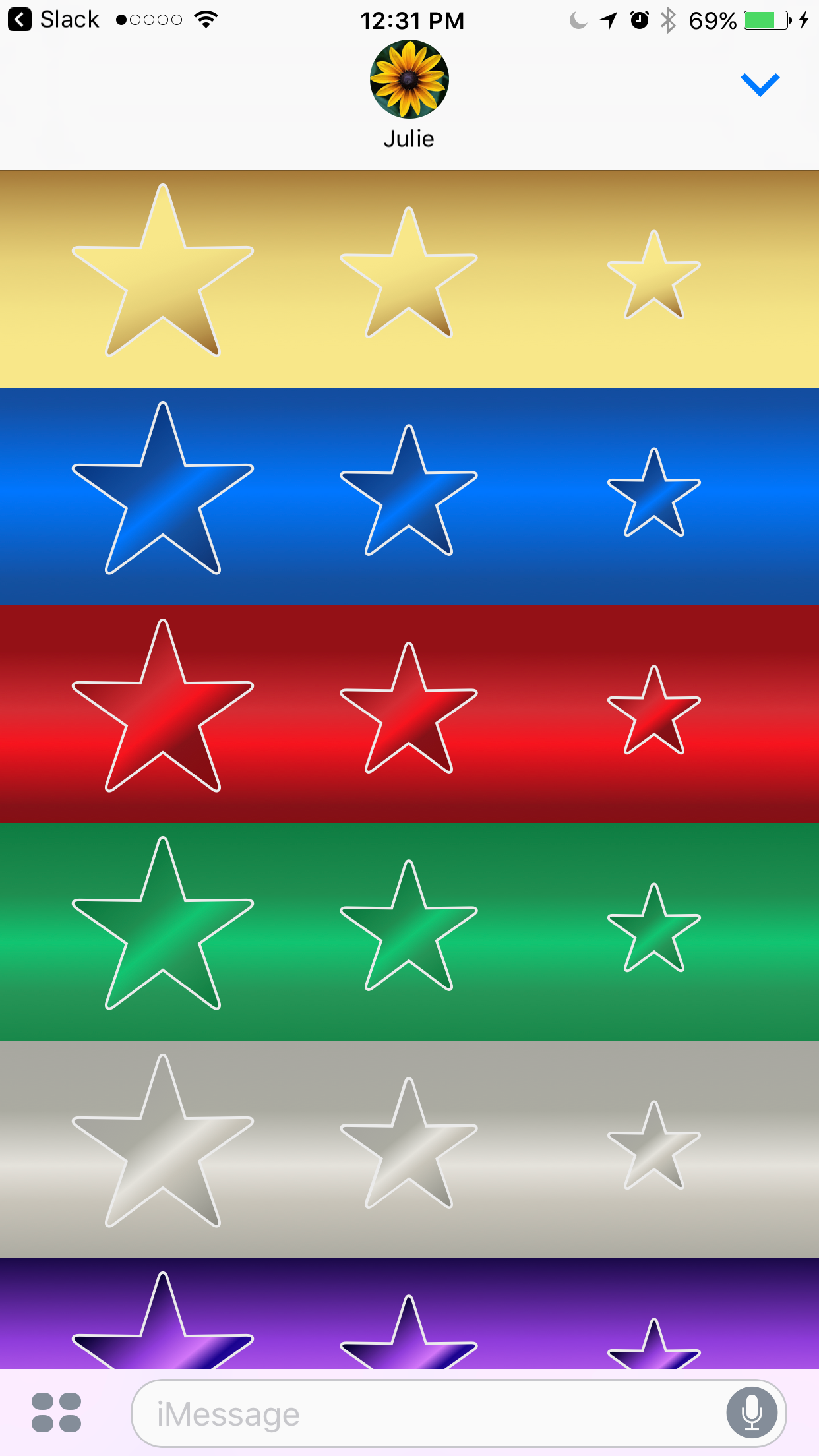Select the large green star sticker

[x=163, y=923]
